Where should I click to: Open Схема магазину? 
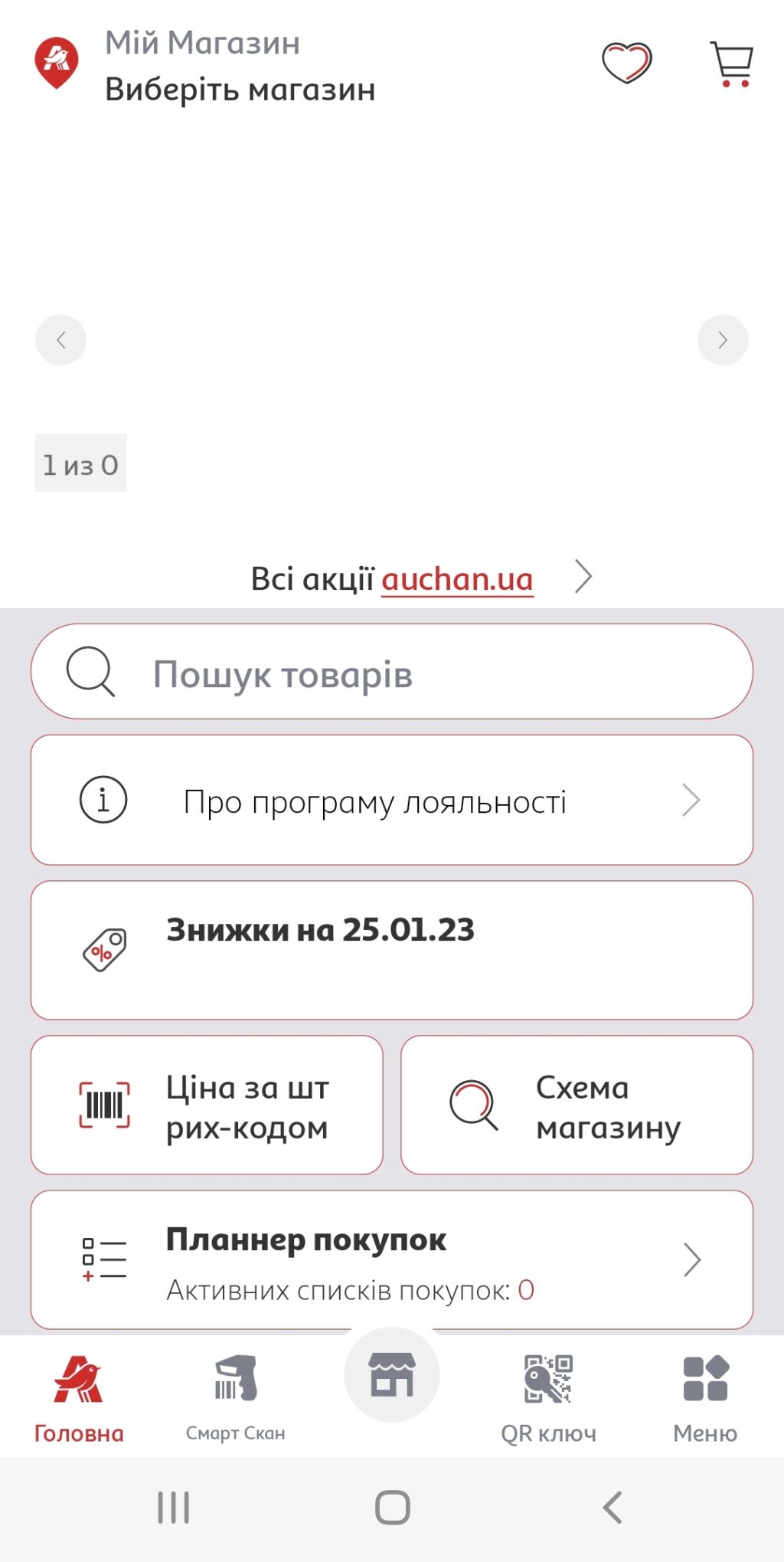tap(577, 1105)
